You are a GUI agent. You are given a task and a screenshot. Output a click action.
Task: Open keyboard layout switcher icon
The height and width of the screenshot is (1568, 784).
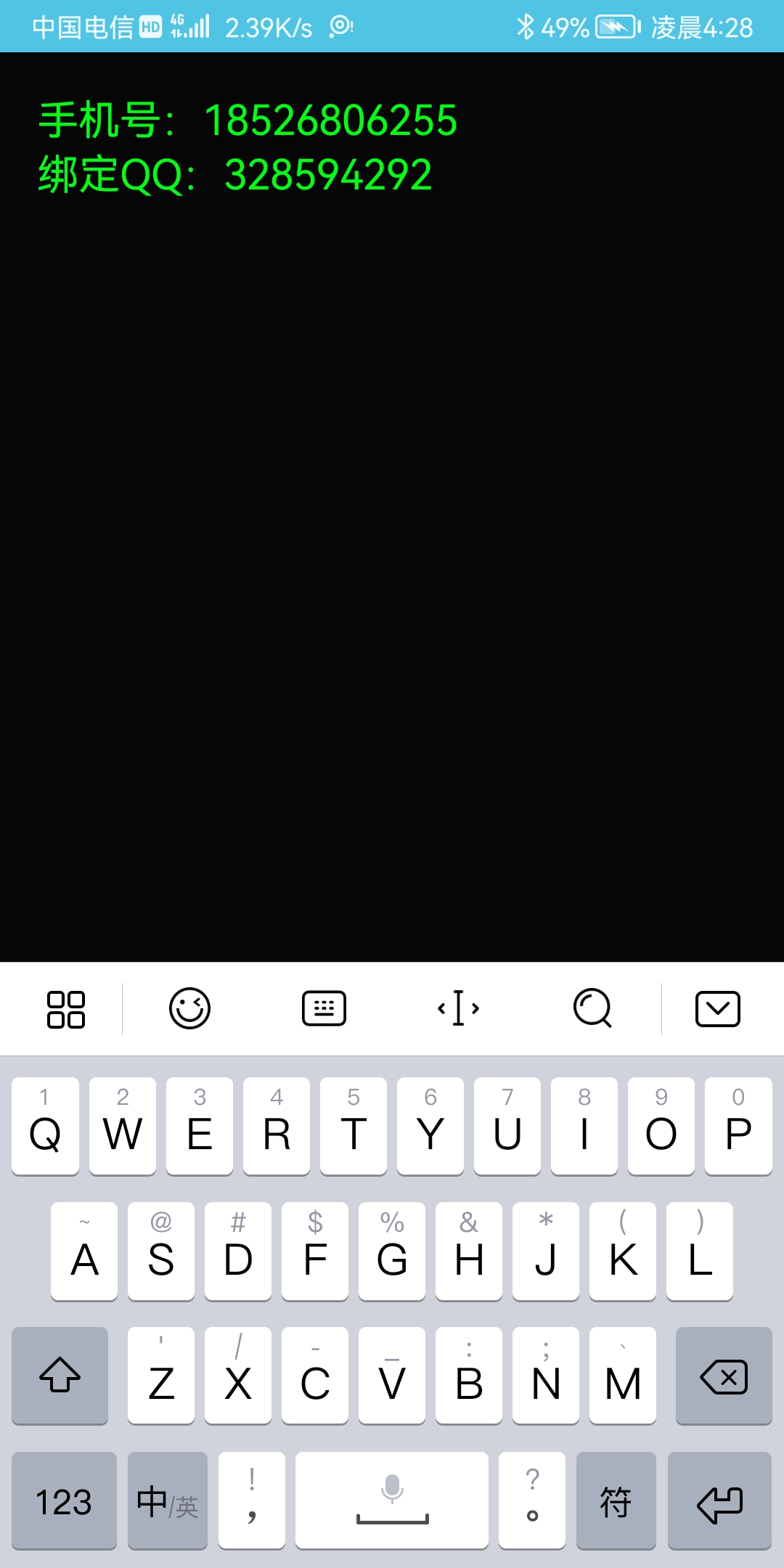[x=324, y=1009]
